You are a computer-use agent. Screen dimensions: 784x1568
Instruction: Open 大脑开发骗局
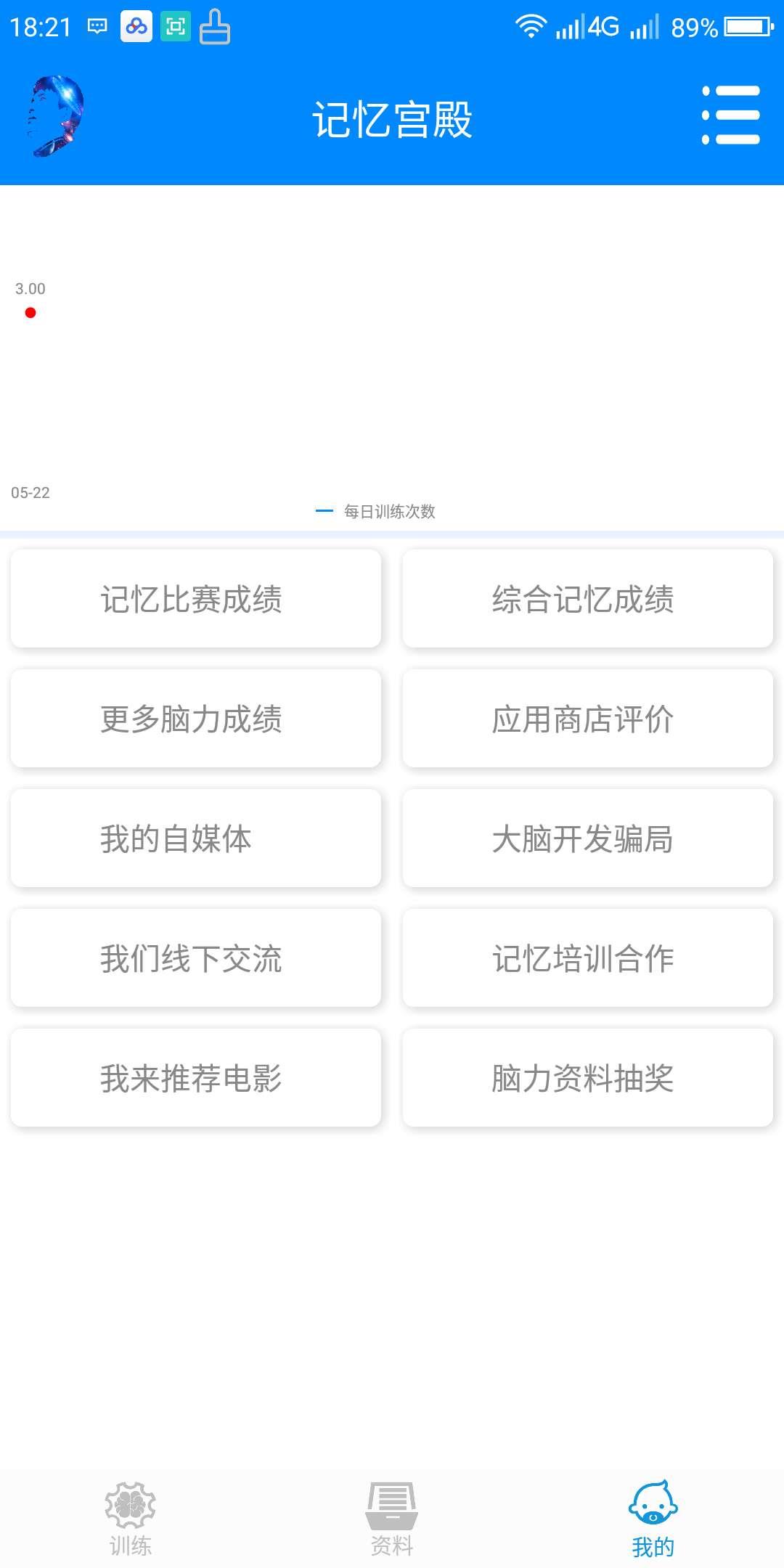[587, 838]
